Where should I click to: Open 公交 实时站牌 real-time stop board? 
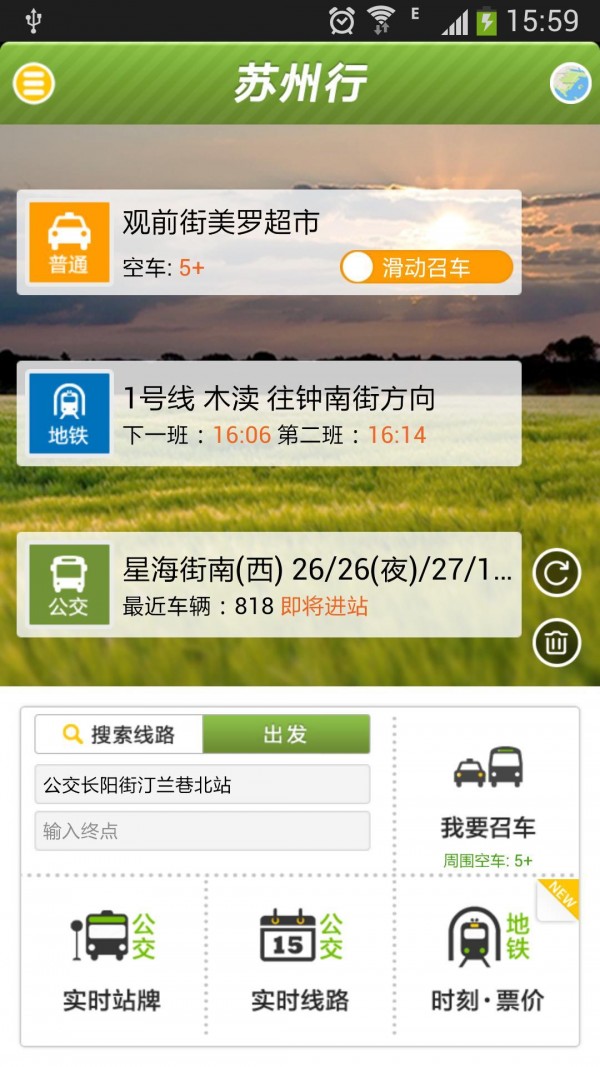pyautogui.click(x=112, y=960)
